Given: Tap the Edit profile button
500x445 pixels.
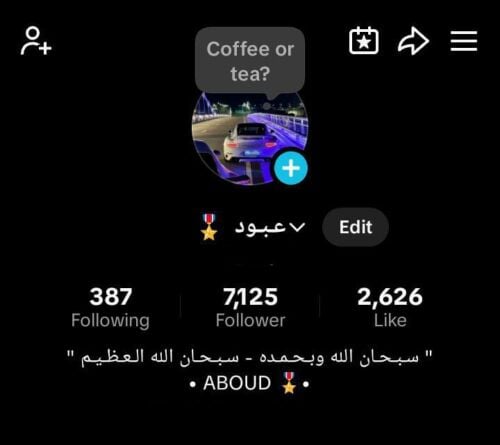Looking at the screenshot, I should 355,227.
